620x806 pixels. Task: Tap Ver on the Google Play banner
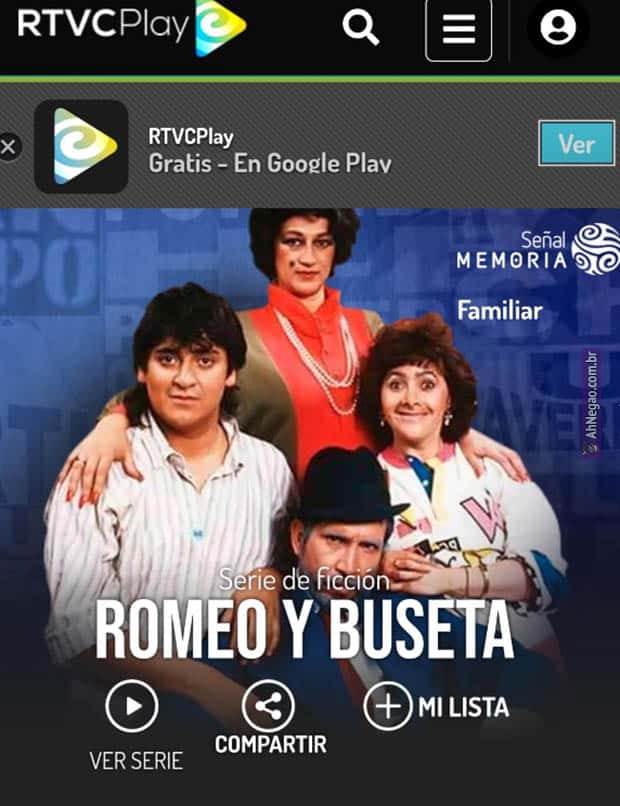pos(576,144)
